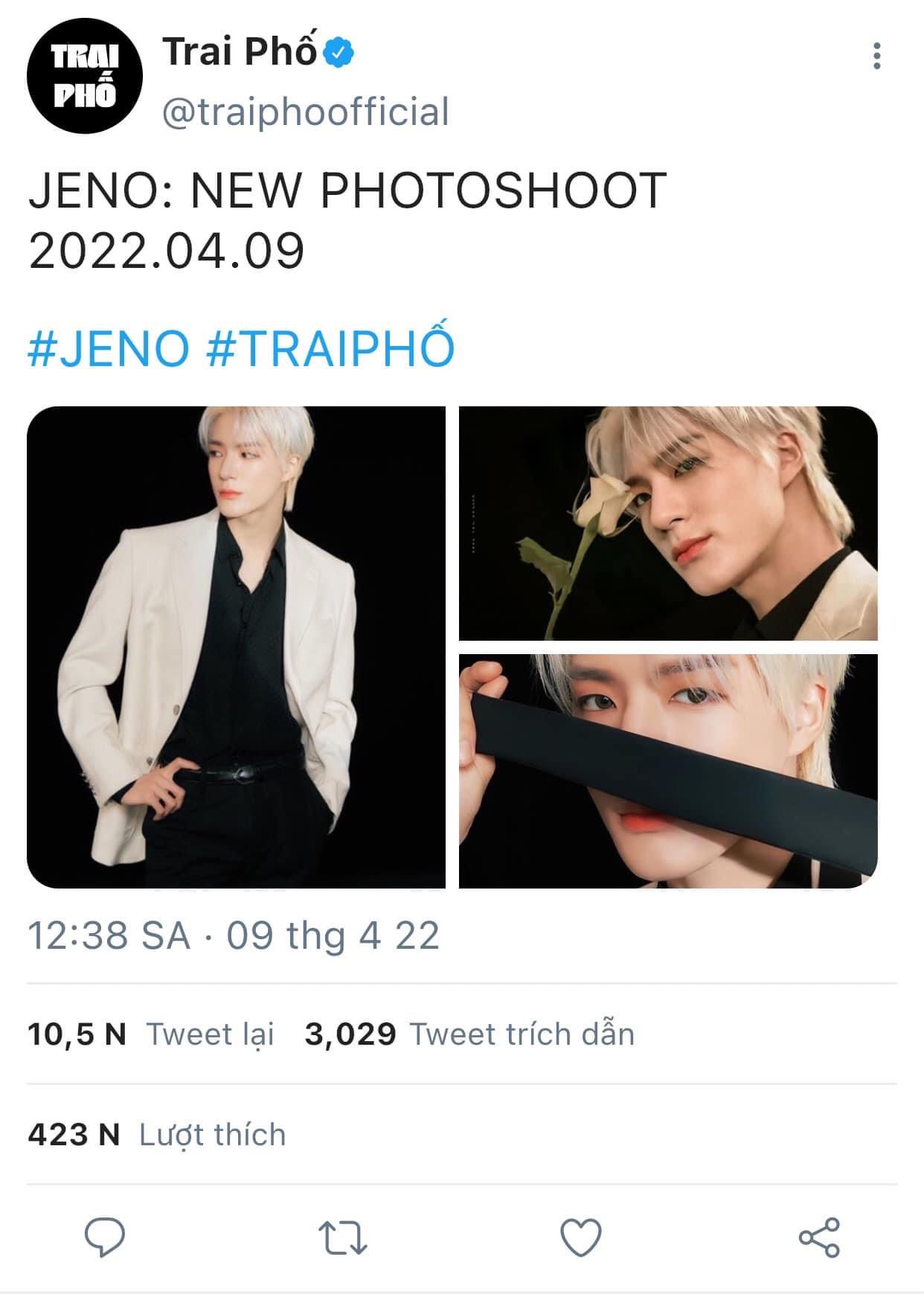Share this tweet
The height and width of the screenshot is (1306, 924).
tap(818, 1238)
